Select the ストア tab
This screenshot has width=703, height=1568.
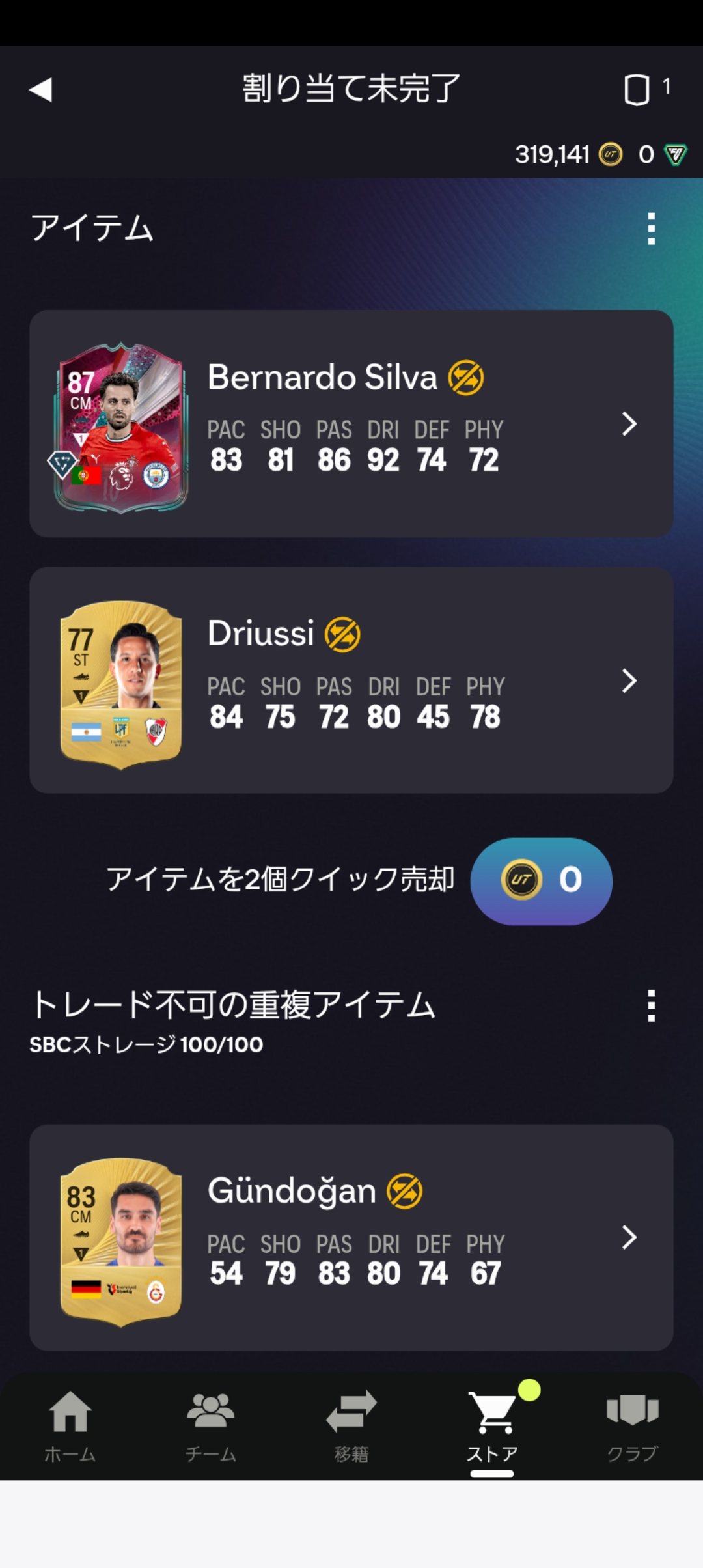(492, 1426)
